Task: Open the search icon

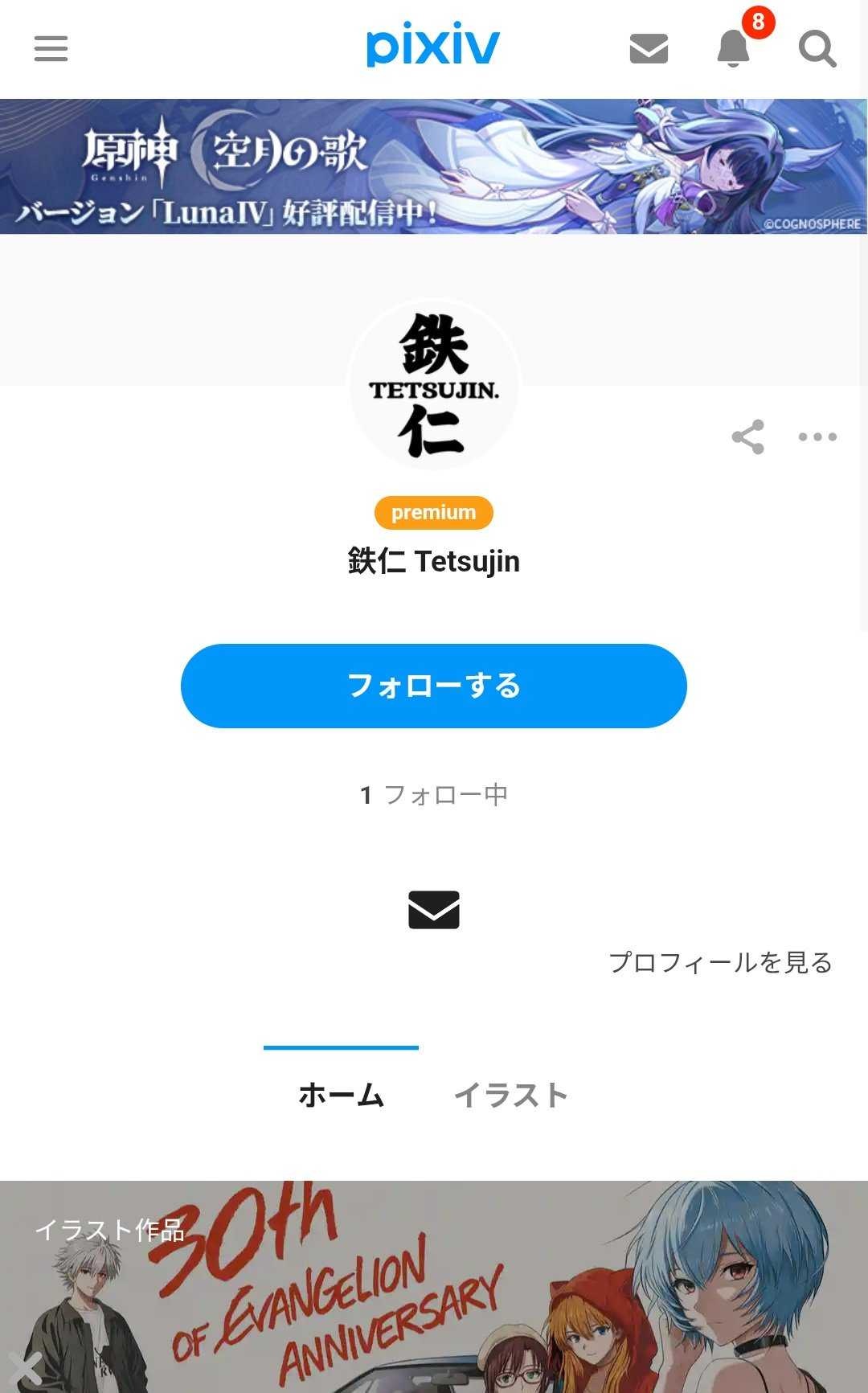Action: 817,48
